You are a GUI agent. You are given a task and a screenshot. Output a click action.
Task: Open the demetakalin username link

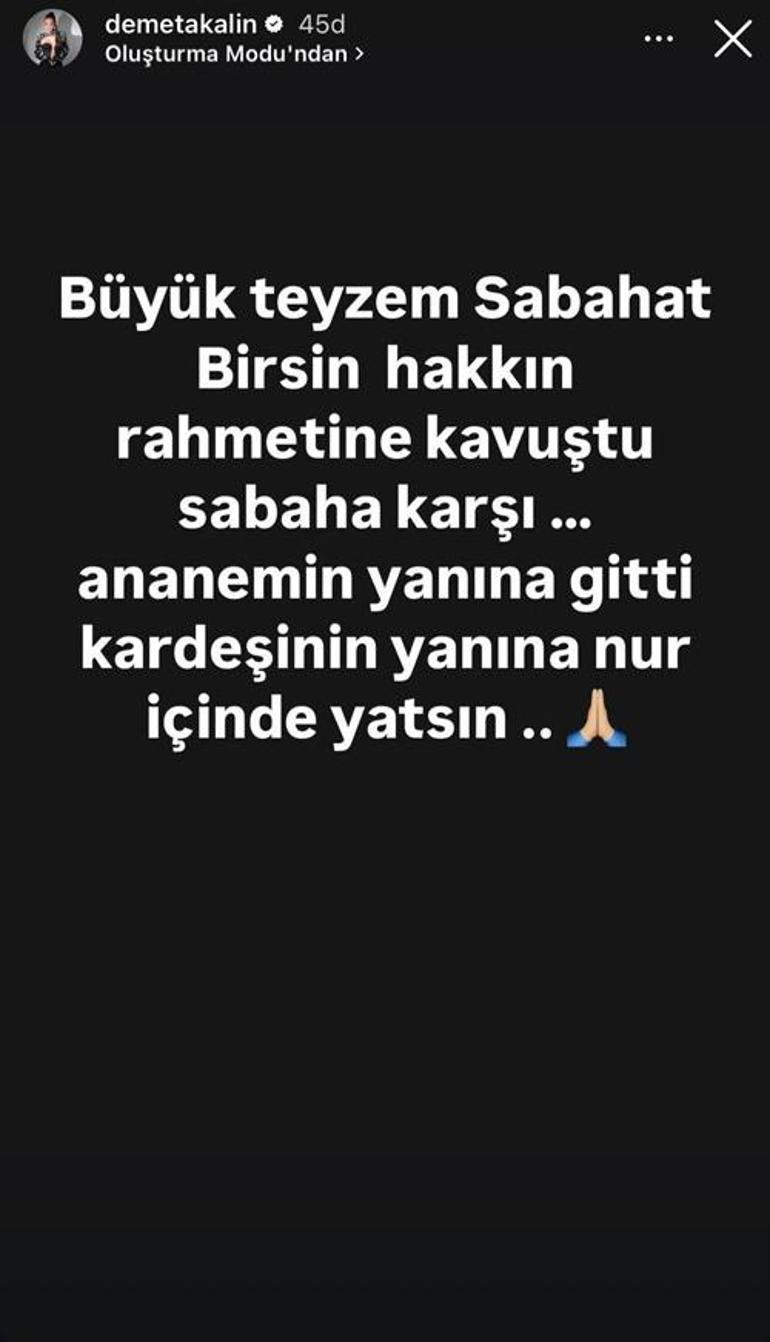tap(180, 24)
